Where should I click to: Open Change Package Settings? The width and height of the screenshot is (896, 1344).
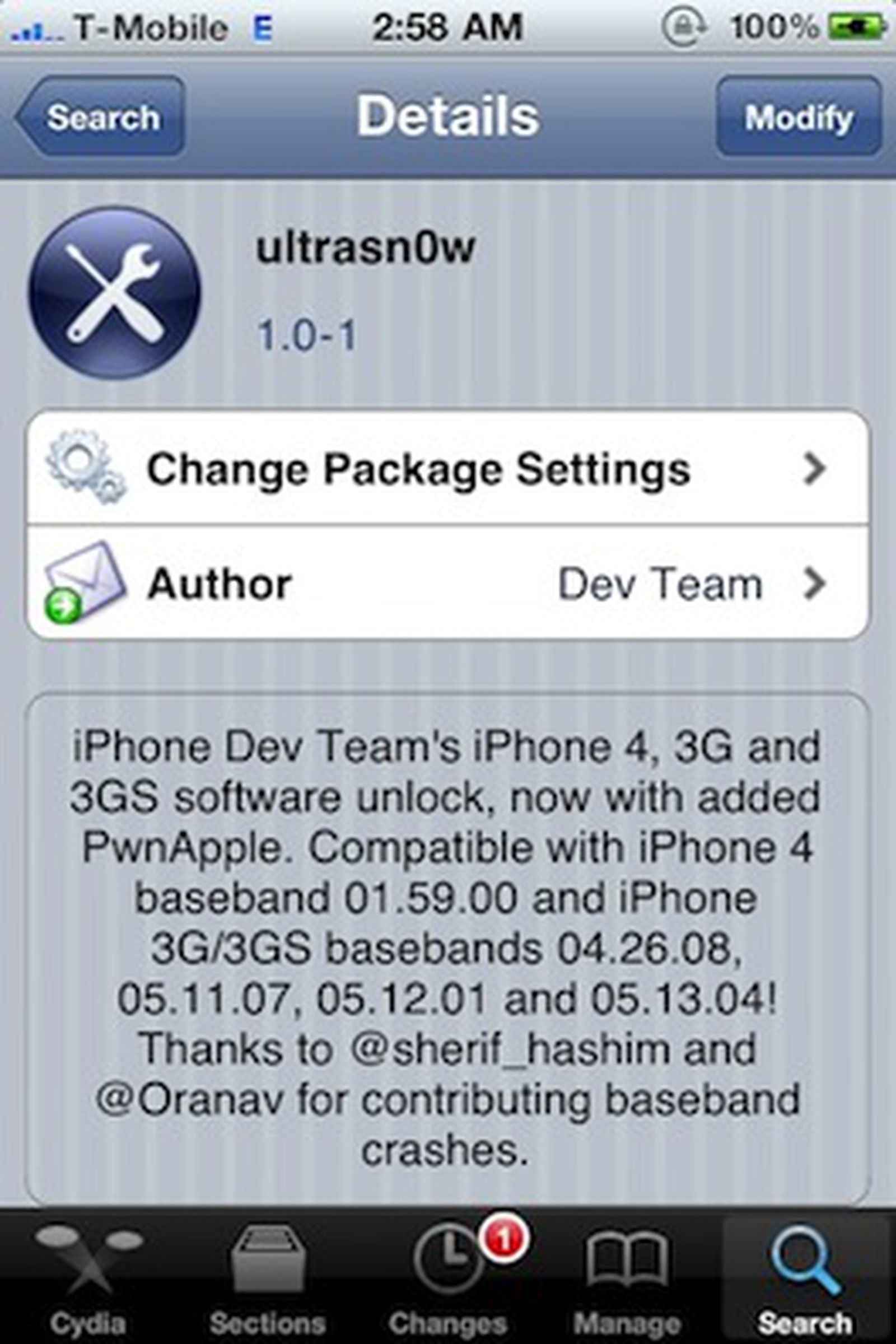click(x=447, y=469)
